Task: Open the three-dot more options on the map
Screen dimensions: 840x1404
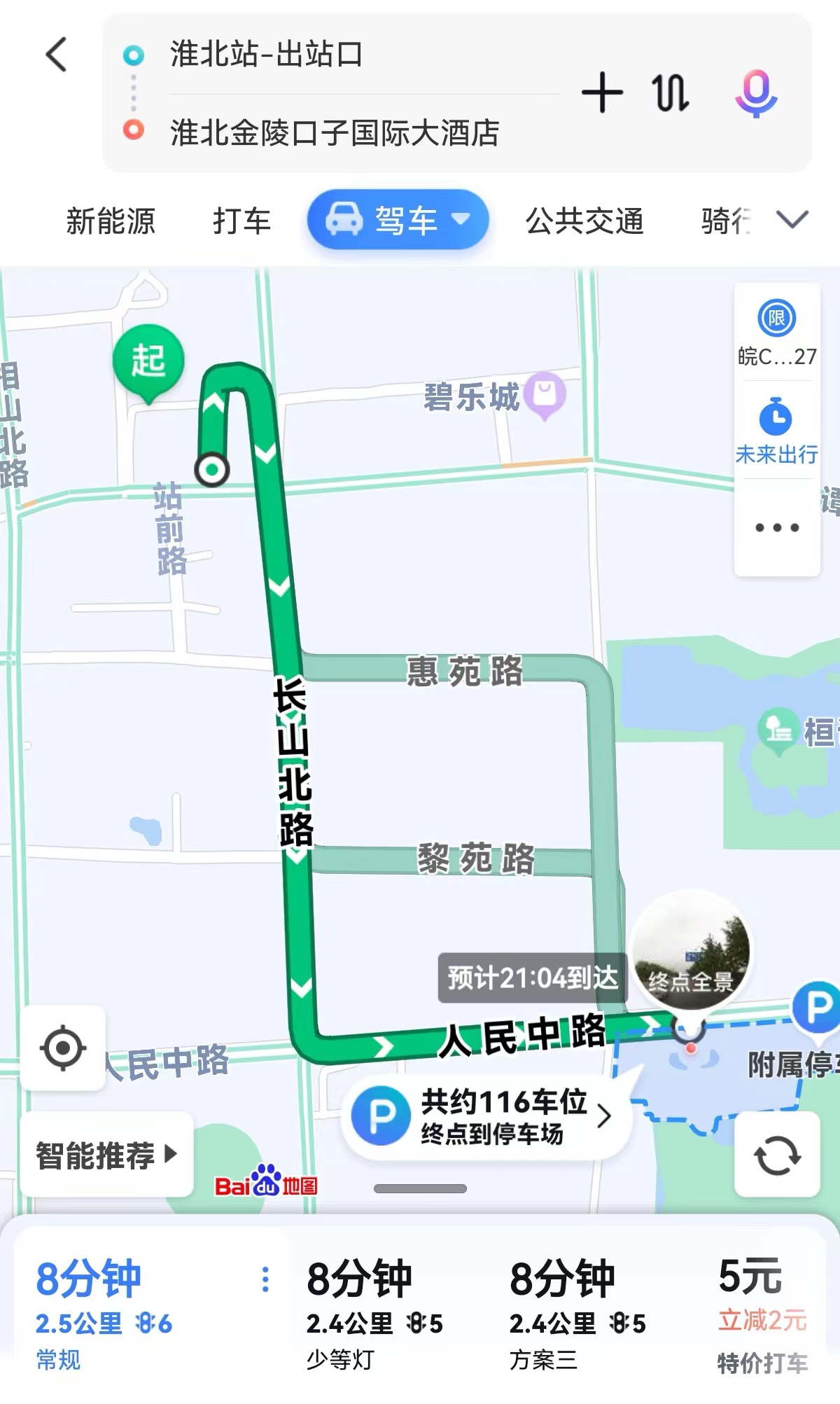Action: click(776, 527)
